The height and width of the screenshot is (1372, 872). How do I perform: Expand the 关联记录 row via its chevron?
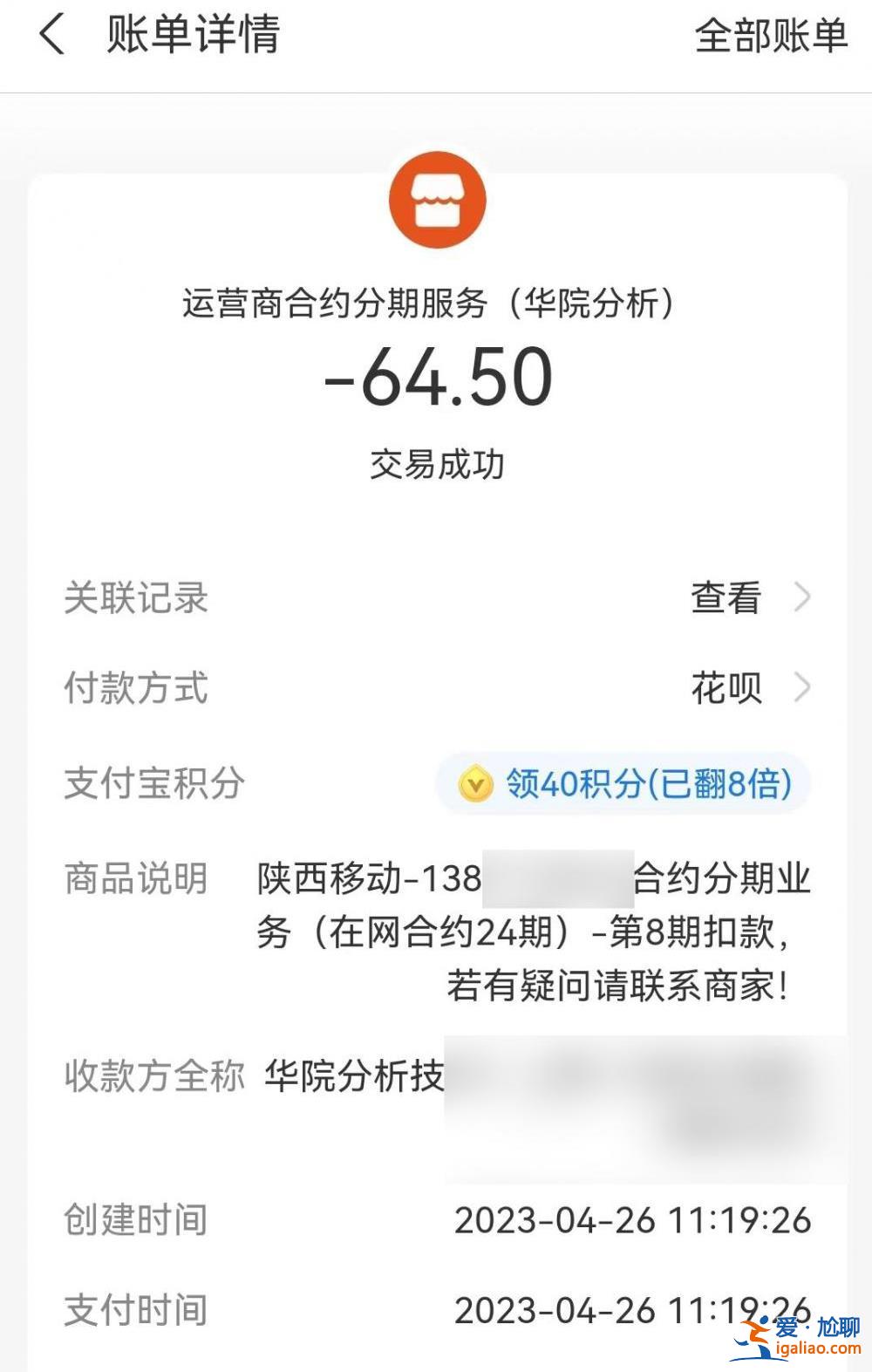click(x=803, y=597)
